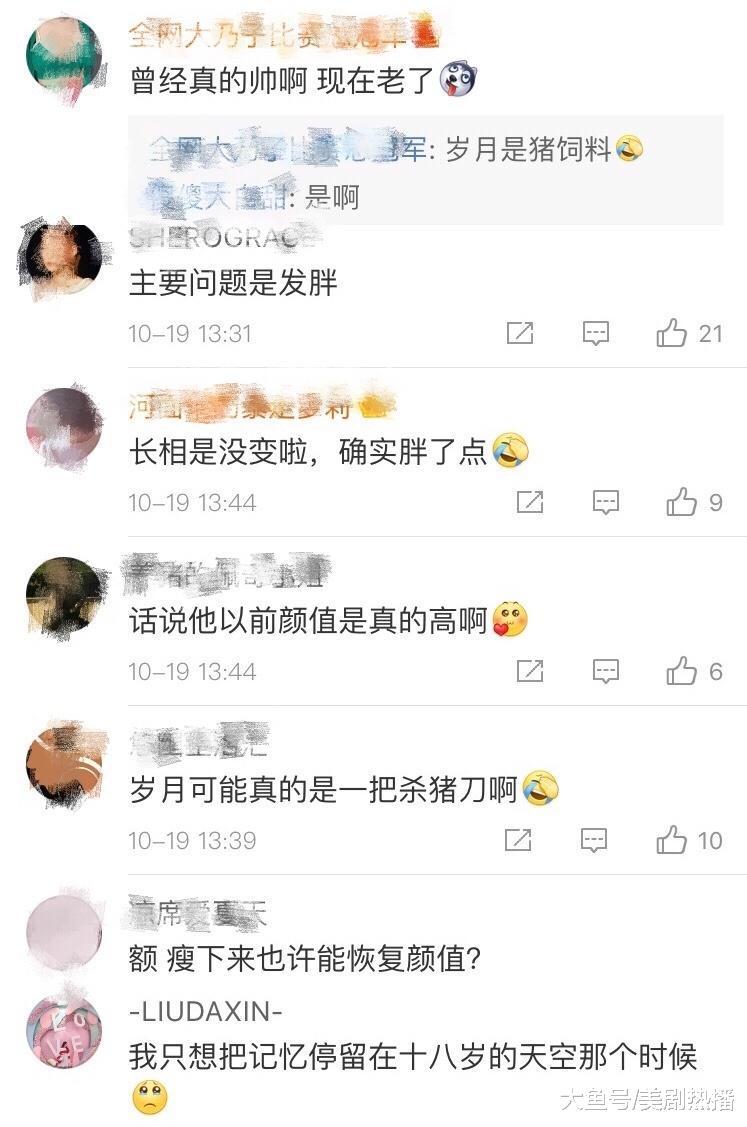Click the 大鱼号/美剧热播 watermark
747x1127 pixels.
coord(648,1100)
